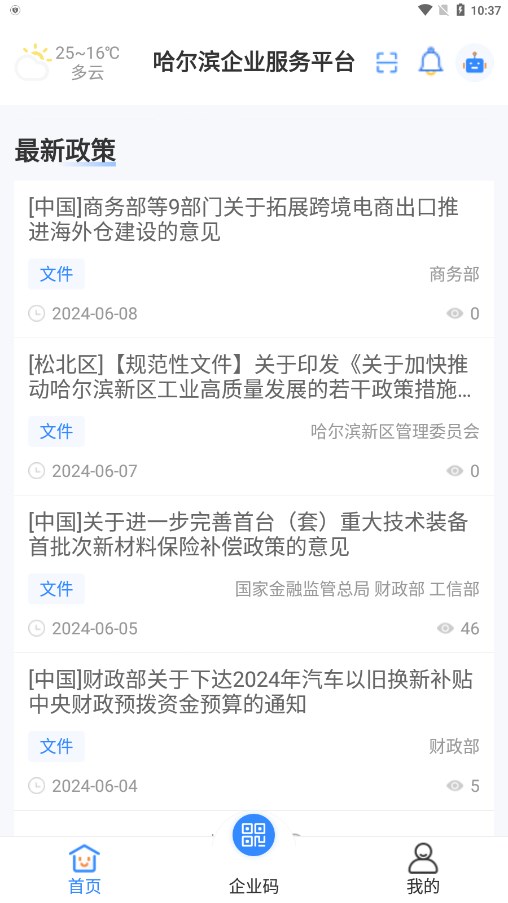This screenshot has height=903, width=508.
Task: Switch to the 我的 tab
Action: (423, 870)
